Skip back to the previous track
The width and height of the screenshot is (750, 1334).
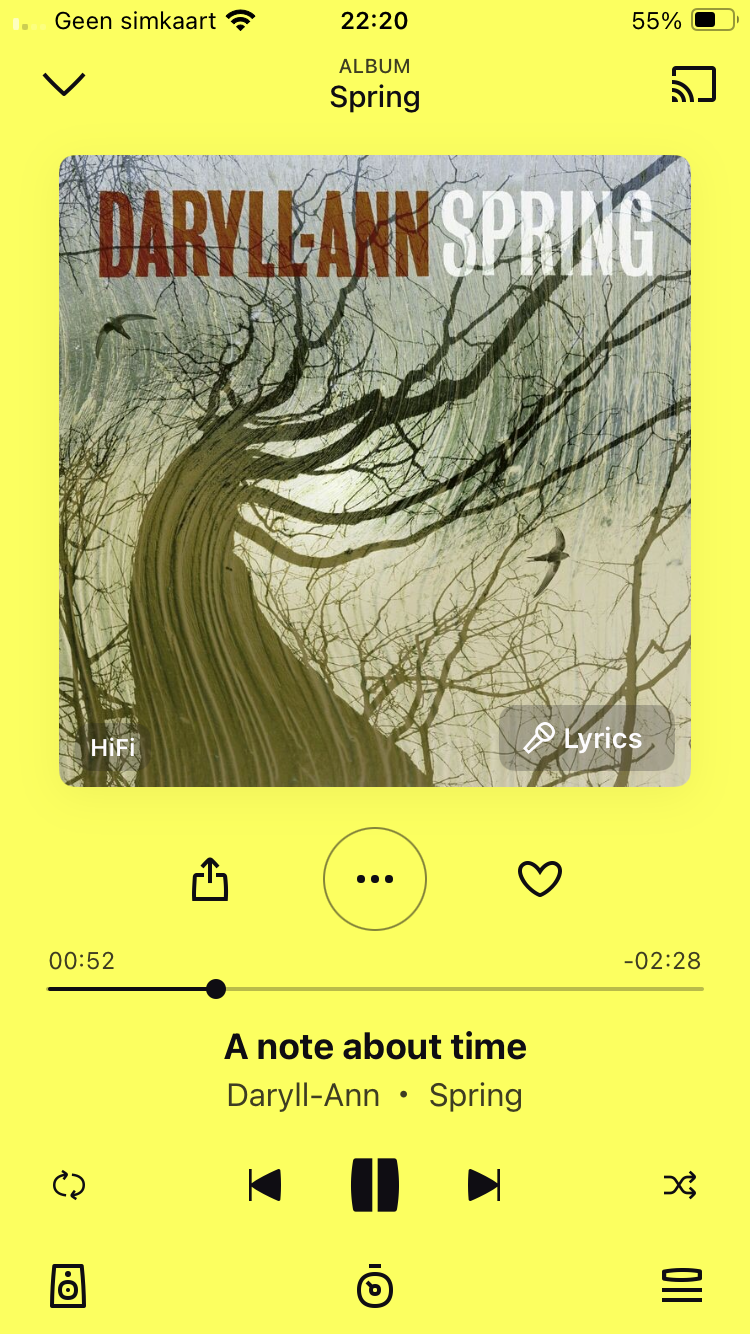265,1186
